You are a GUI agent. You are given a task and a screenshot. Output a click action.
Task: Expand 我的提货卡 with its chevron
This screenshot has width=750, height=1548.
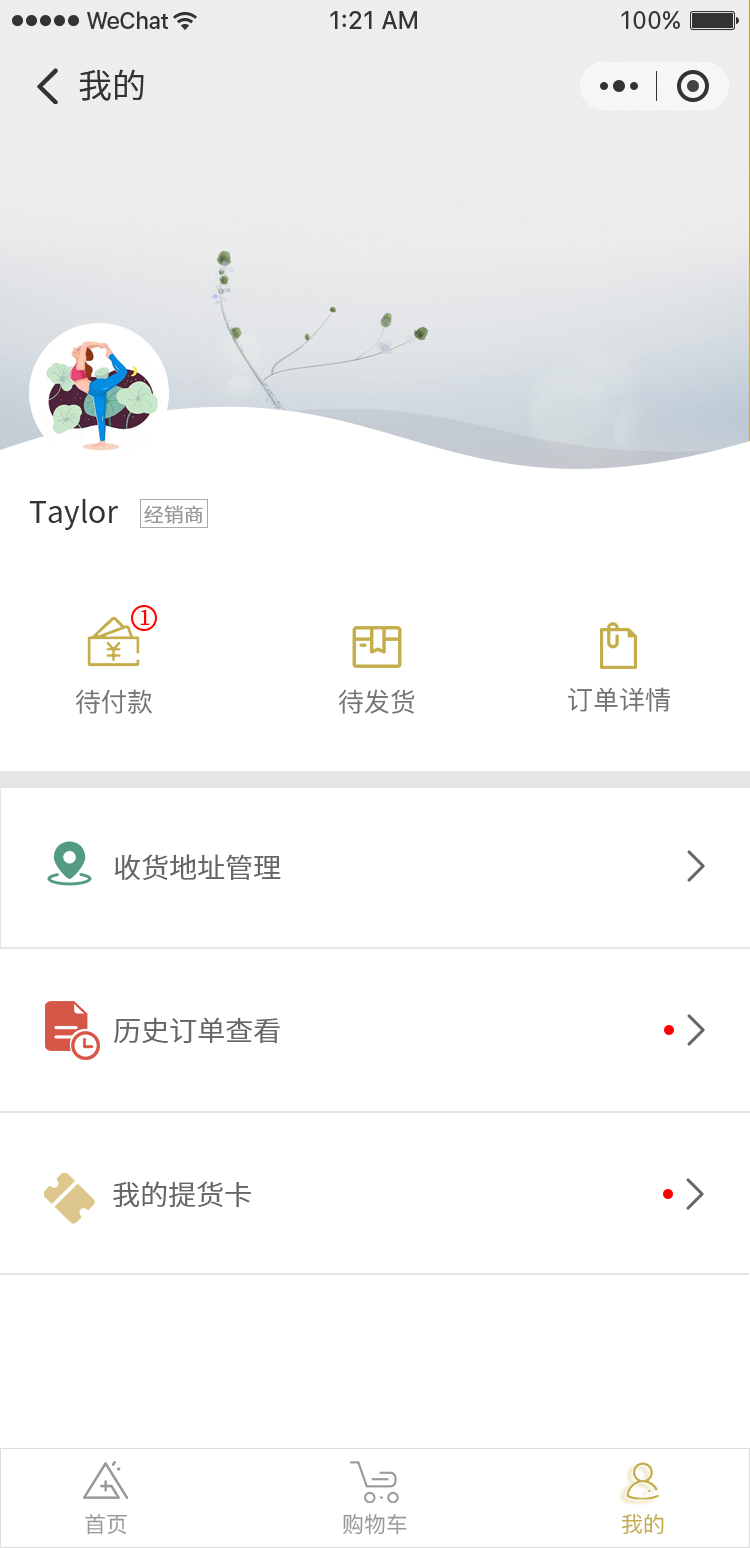tap(695, 1193)
